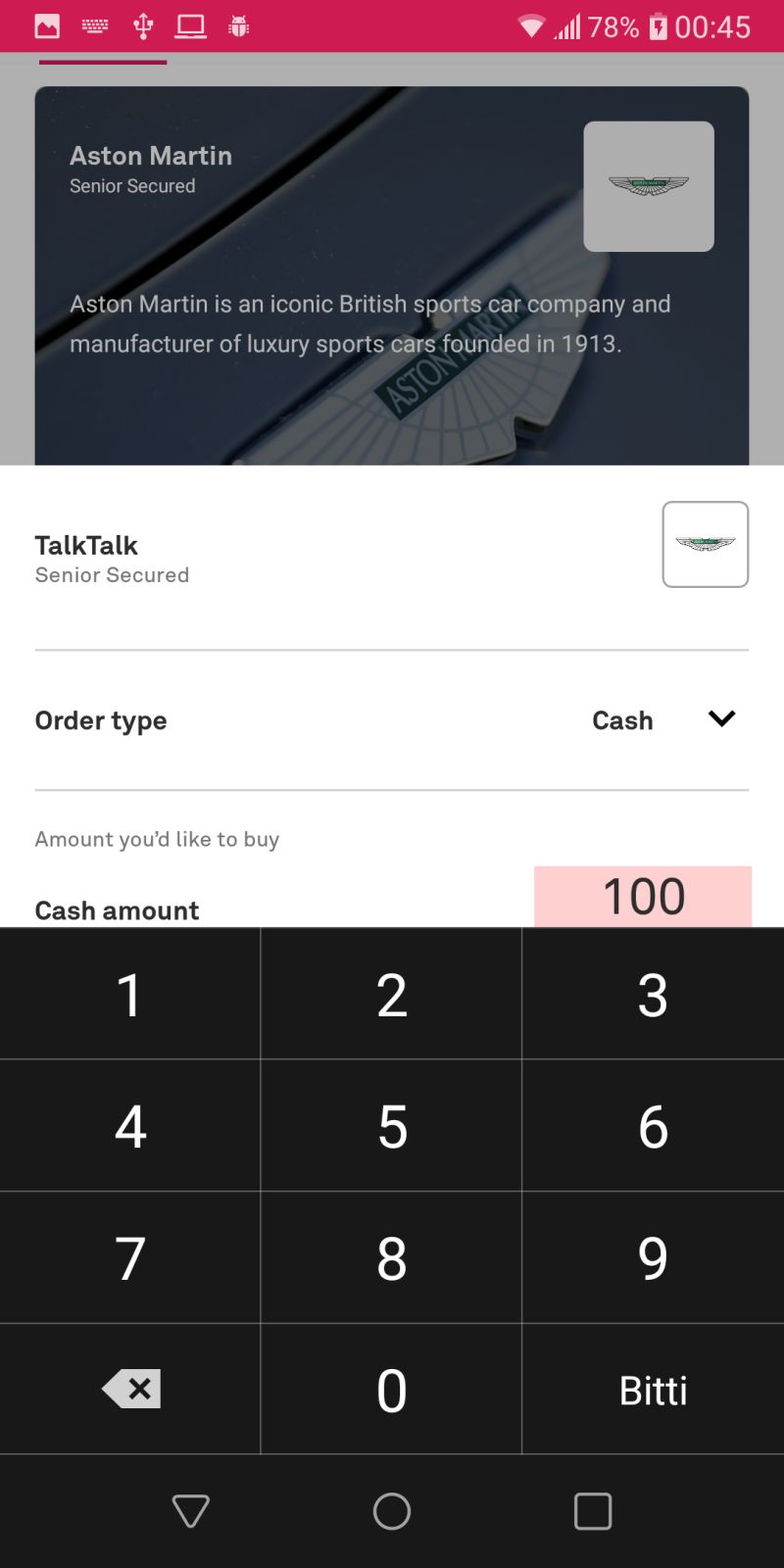The height and width of the screenshot is (1568, 784).
Task: Tap the keyboard icon in the status bar
Action: coord(94,26)
